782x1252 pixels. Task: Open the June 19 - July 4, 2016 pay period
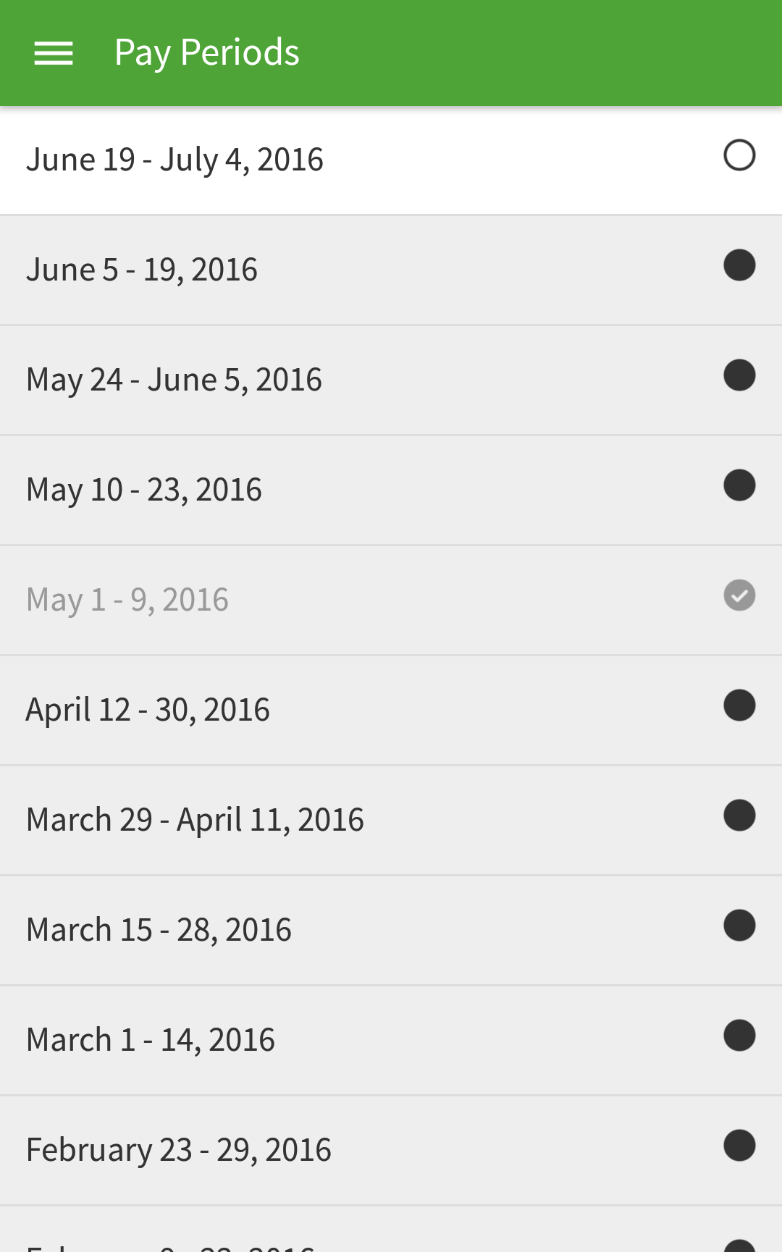pos(391,160)
